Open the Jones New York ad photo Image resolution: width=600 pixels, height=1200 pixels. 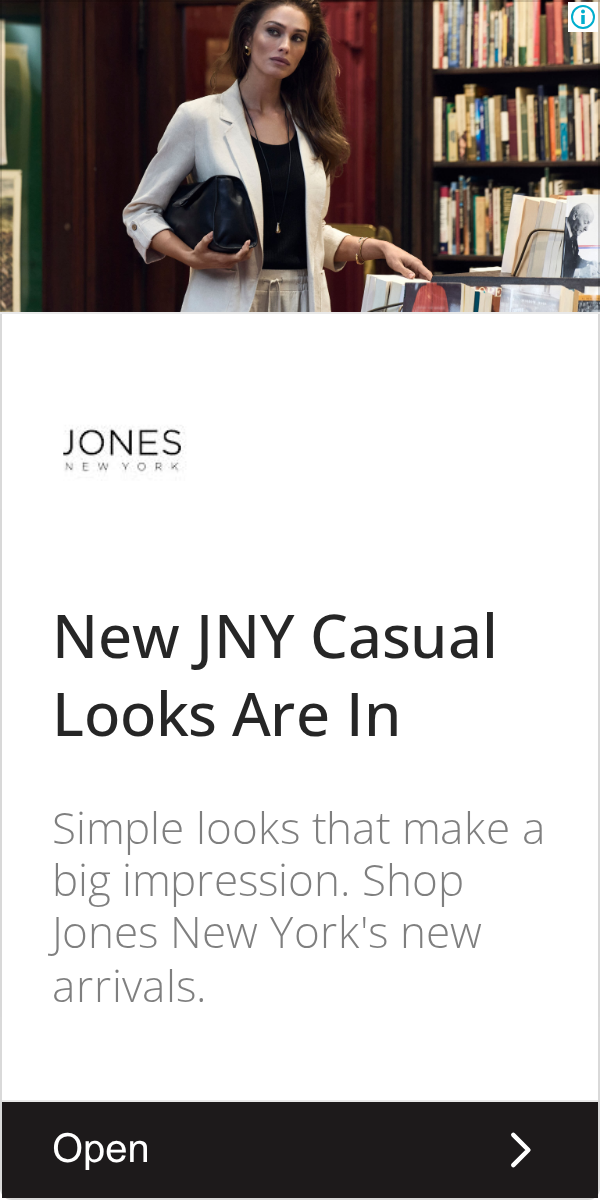[x=300, y=156]
